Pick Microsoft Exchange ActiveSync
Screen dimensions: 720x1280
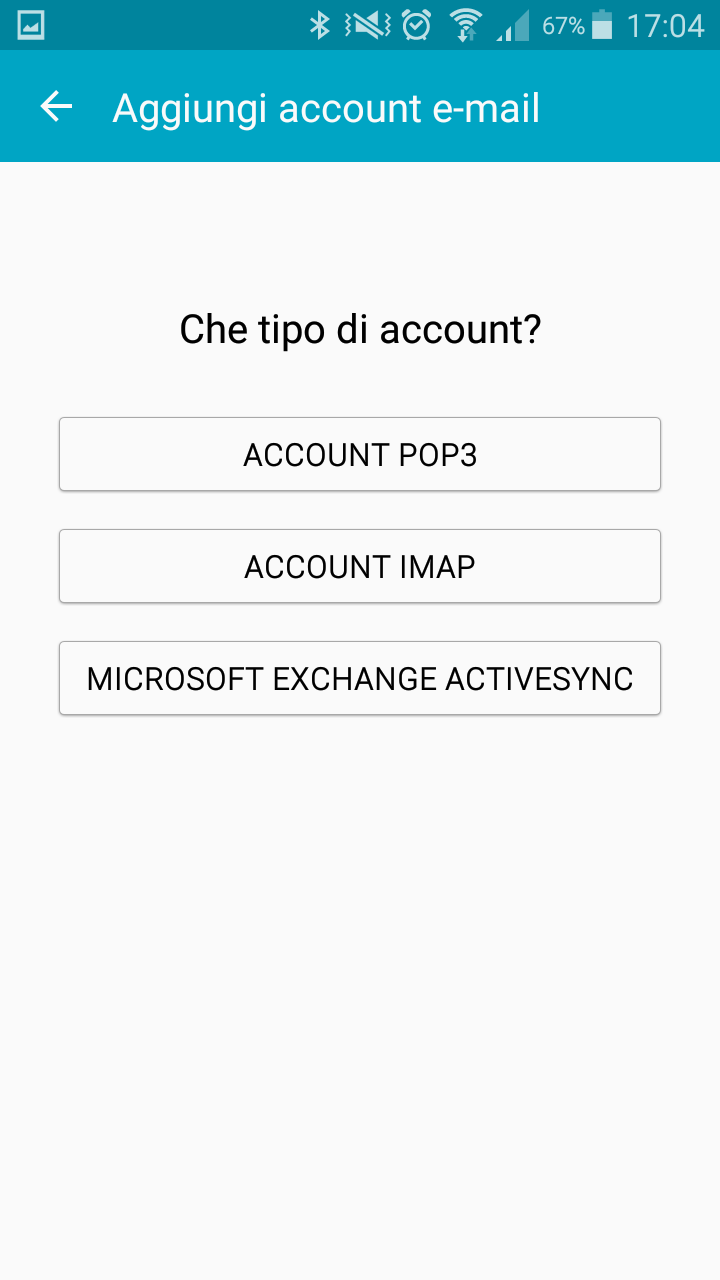pos(360,678)
